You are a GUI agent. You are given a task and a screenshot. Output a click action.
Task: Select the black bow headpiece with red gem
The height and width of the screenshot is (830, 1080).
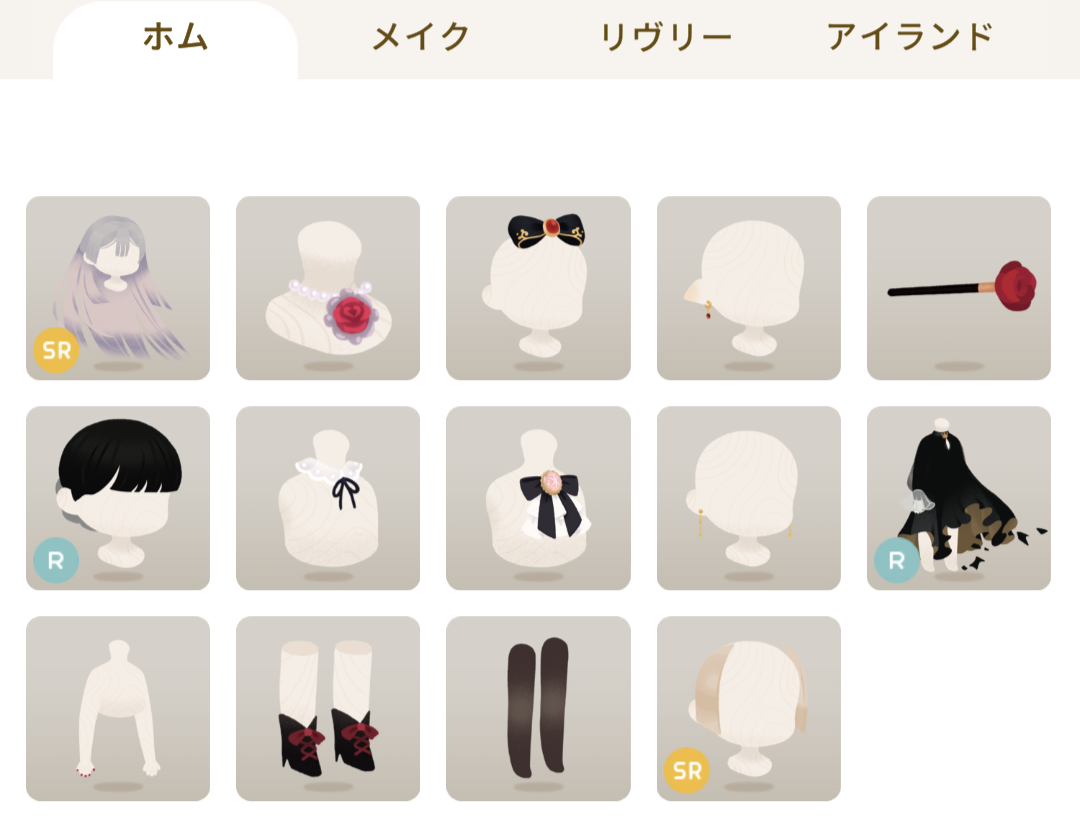[538, 288]
